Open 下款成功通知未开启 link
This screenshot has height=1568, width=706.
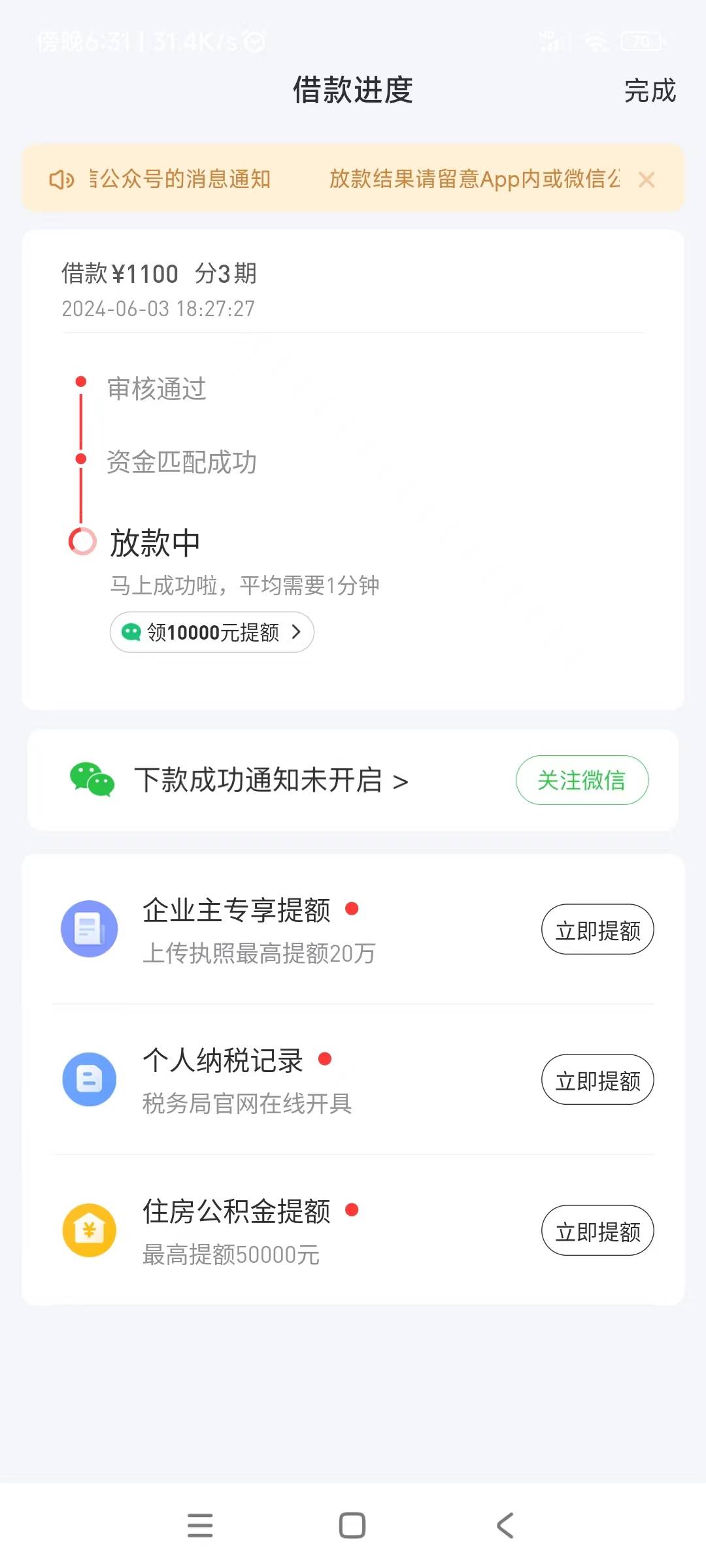[x=271, y=780]
